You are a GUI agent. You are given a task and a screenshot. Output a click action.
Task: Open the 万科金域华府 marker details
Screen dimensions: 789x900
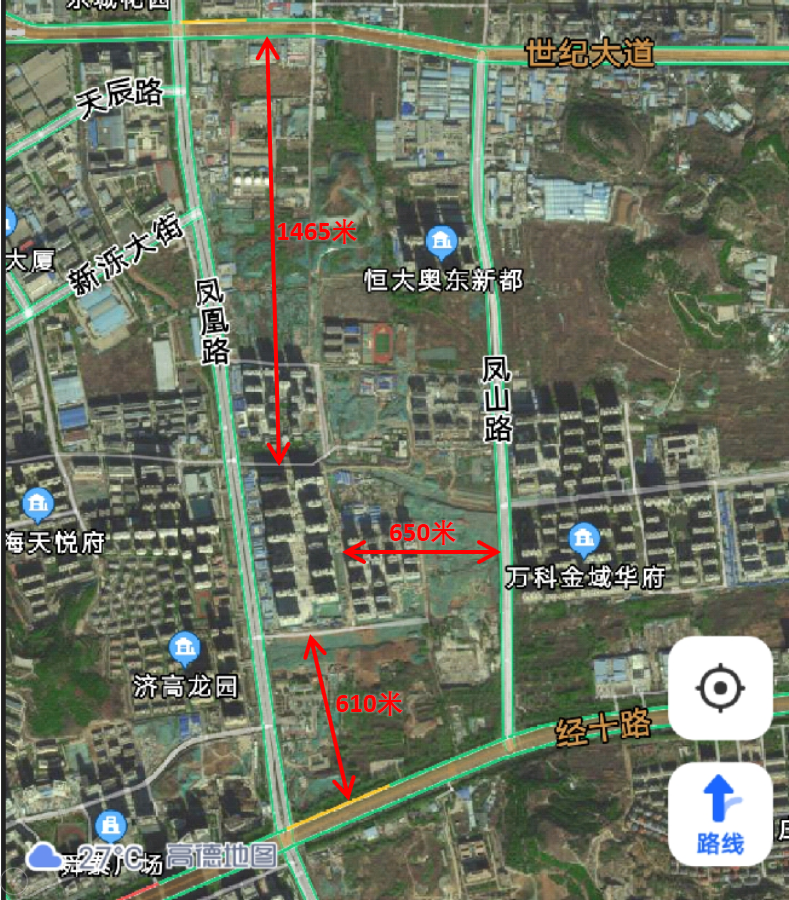pyautogui.click(x=584, y=542)
